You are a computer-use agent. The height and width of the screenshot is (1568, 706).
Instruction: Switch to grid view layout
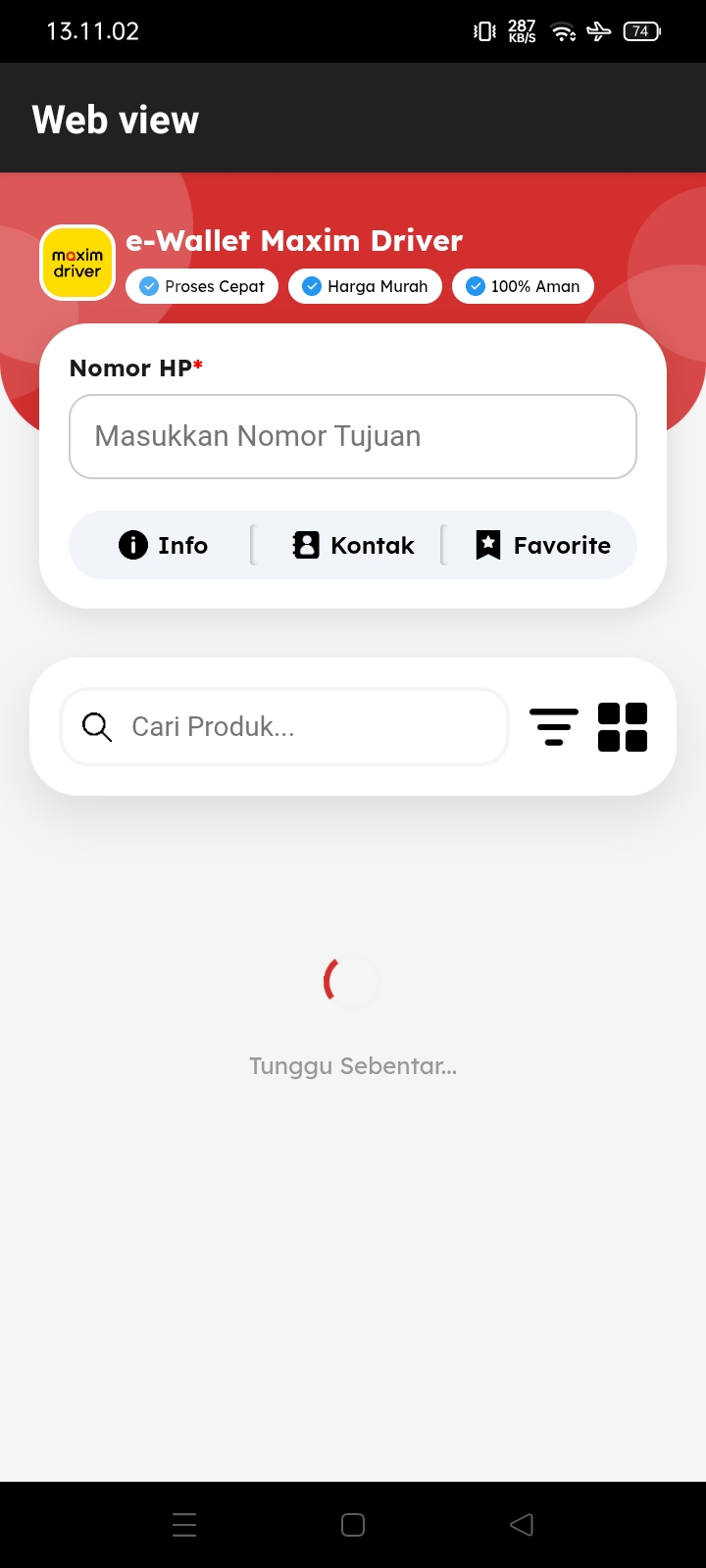click(623, 726)
